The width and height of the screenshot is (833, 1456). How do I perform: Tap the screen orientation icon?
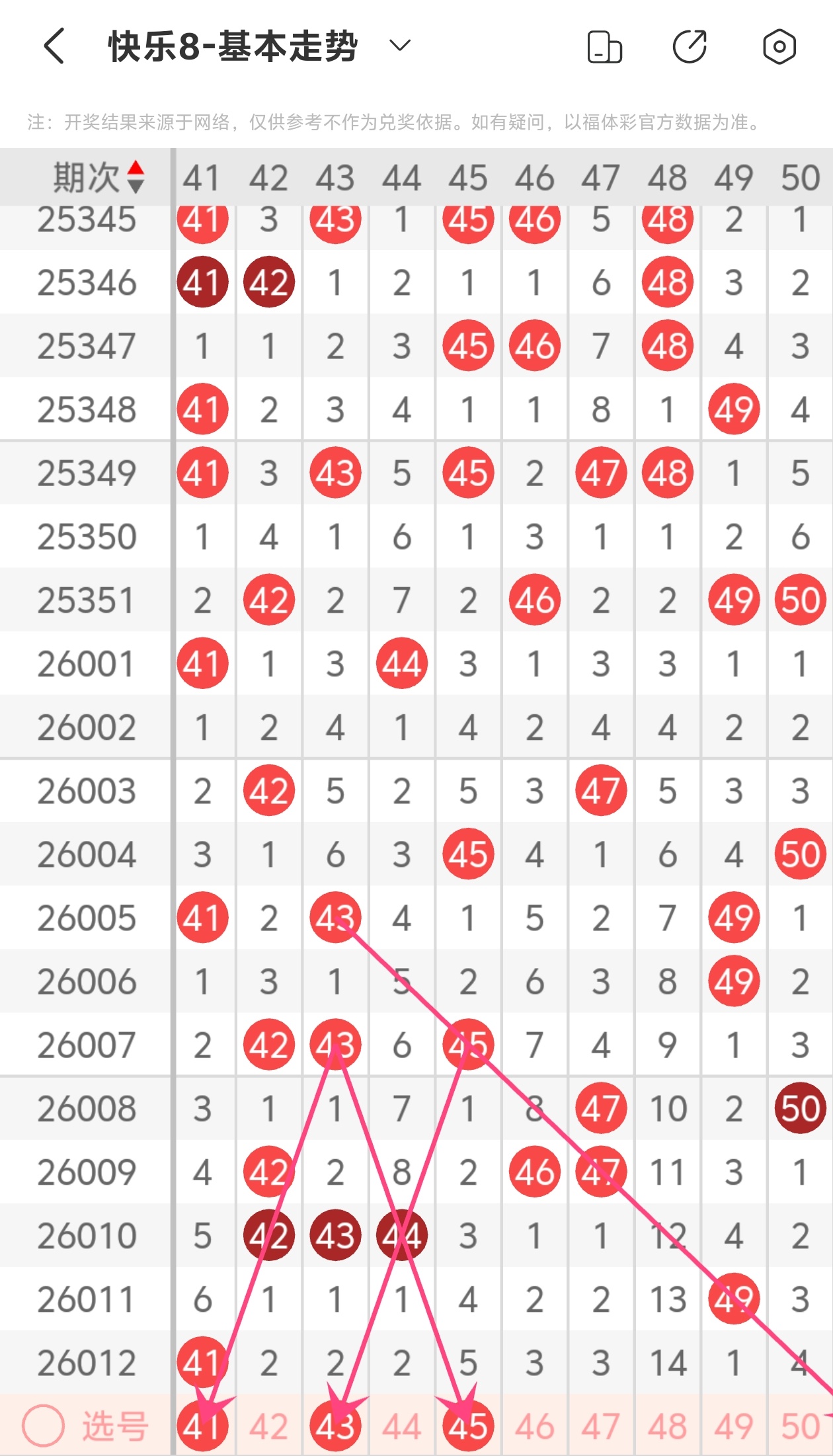604,47
